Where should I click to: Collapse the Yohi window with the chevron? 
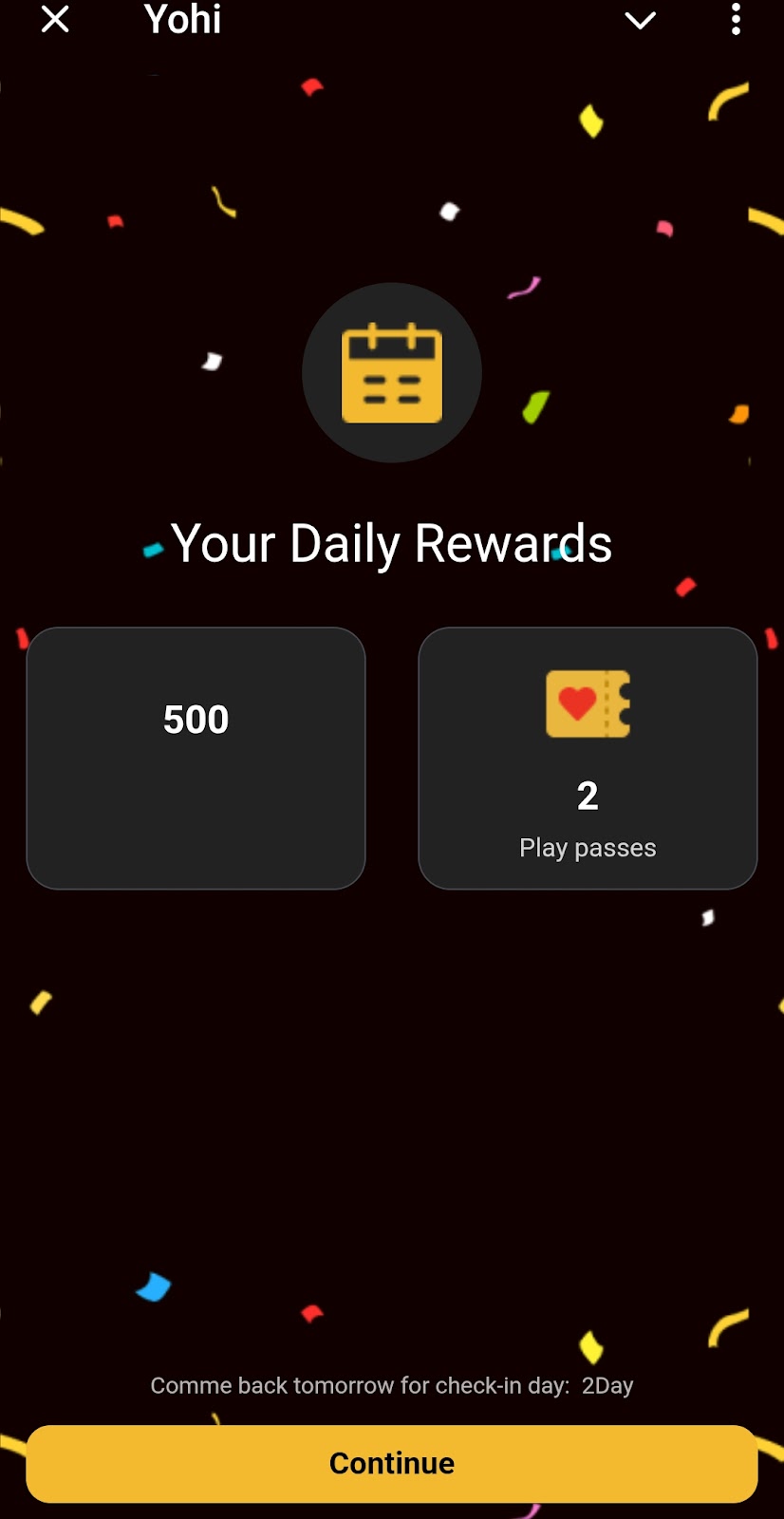point(641,20)
